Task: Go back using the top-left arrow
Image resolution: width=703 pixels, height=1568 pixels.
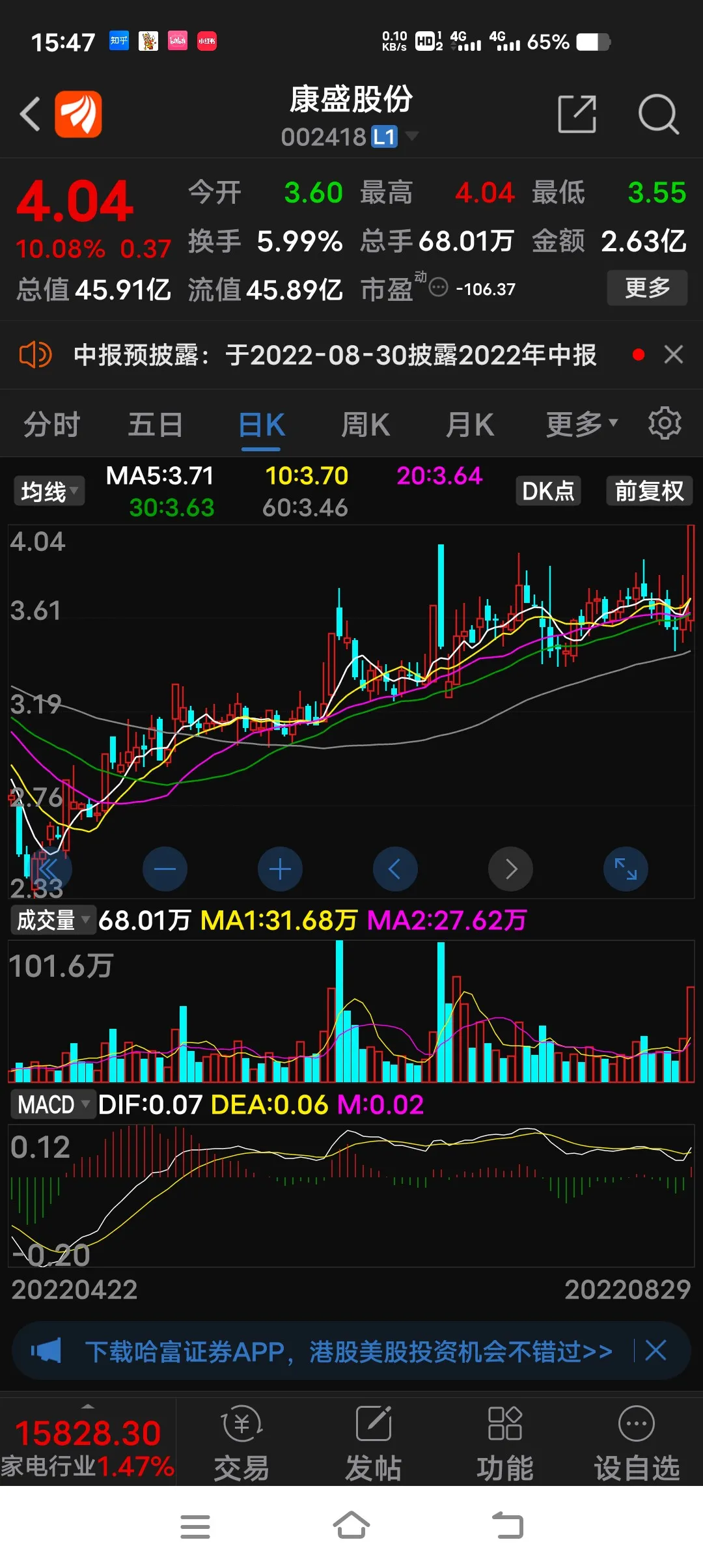Action: [x=31, y=114]
